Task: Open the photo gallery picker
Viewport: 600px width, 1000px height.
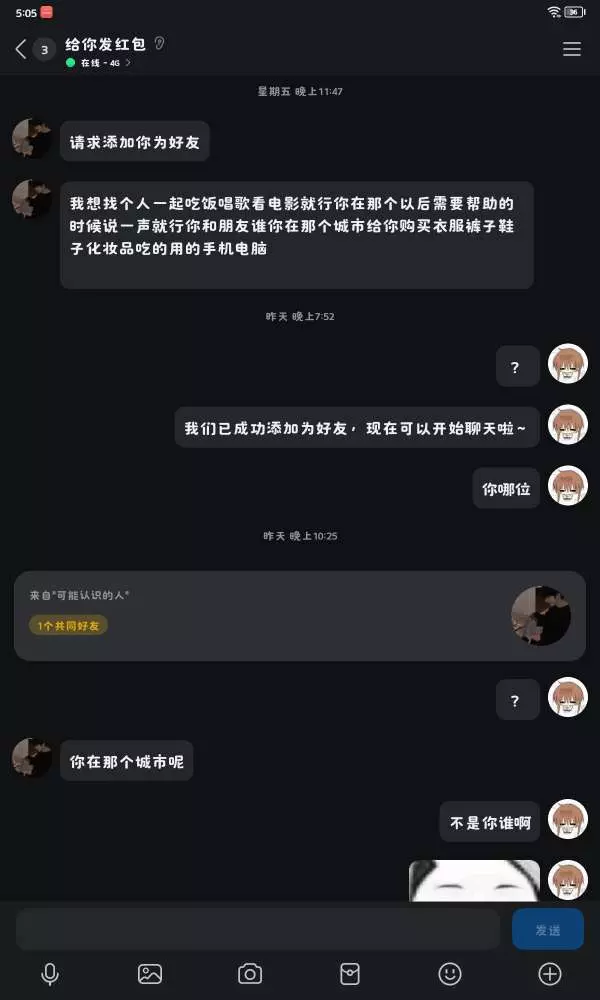Action: point(150,974)
